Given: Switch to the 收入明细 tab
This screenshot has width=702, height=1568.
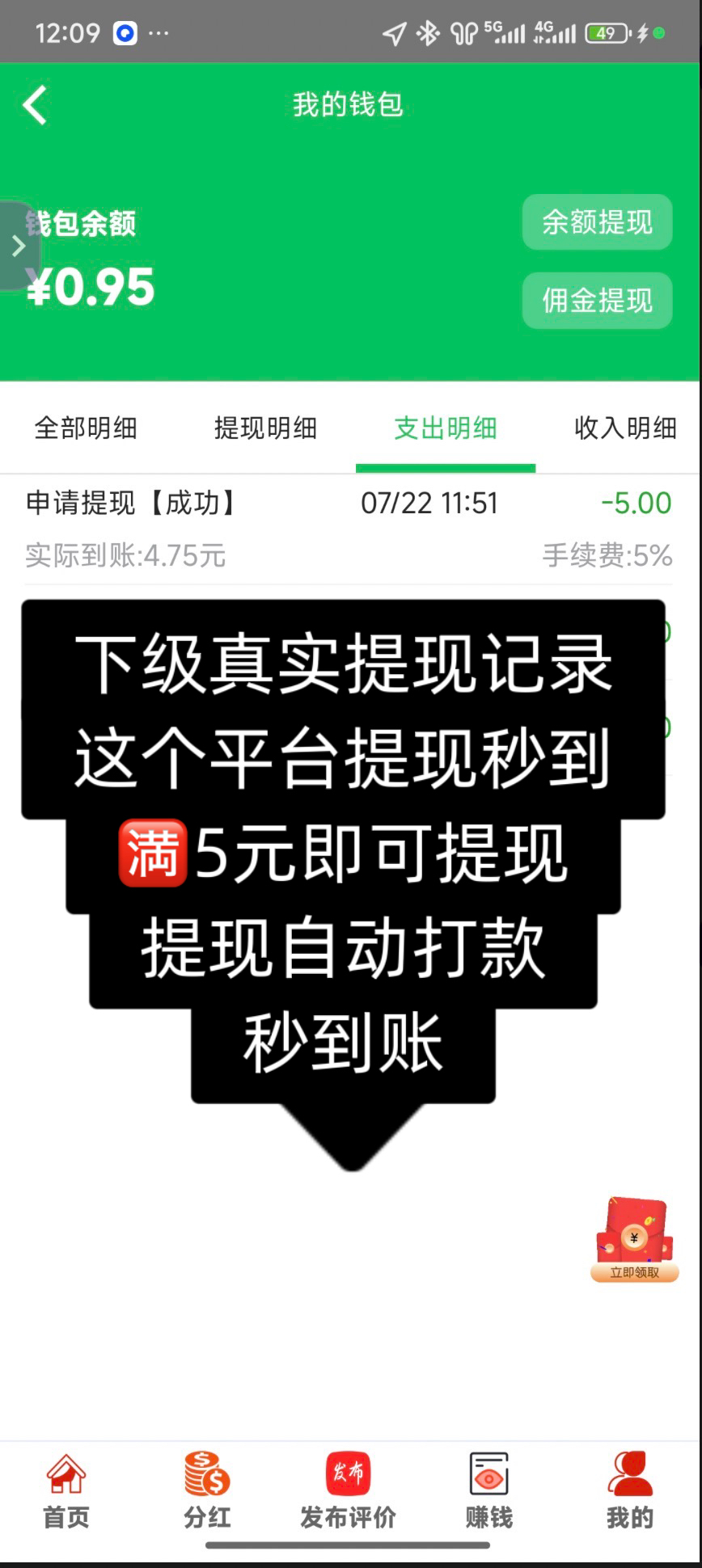Looking at the screenshot, I should pyautogui.click(x=625, y=428).
